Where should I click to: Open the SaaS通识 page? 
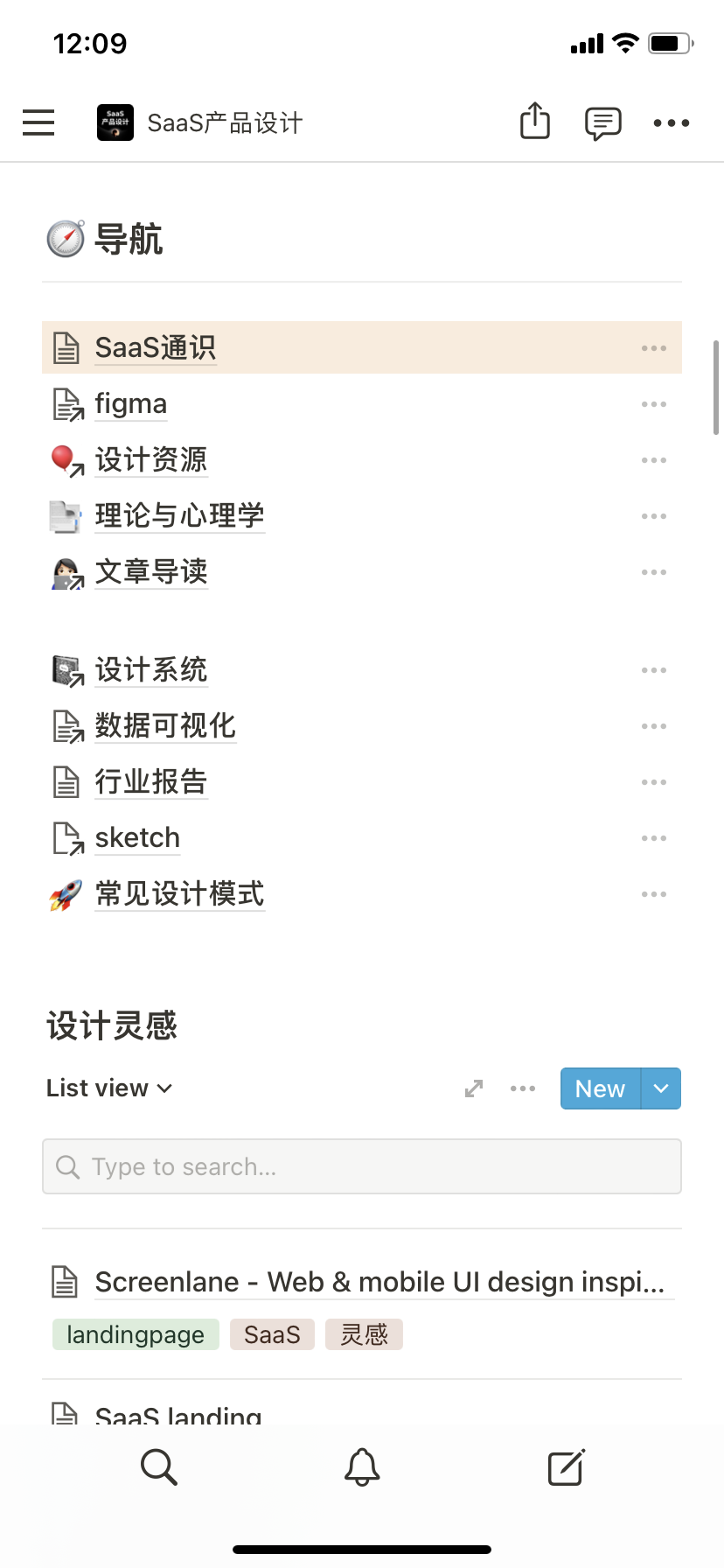click(x=156, y=347)
